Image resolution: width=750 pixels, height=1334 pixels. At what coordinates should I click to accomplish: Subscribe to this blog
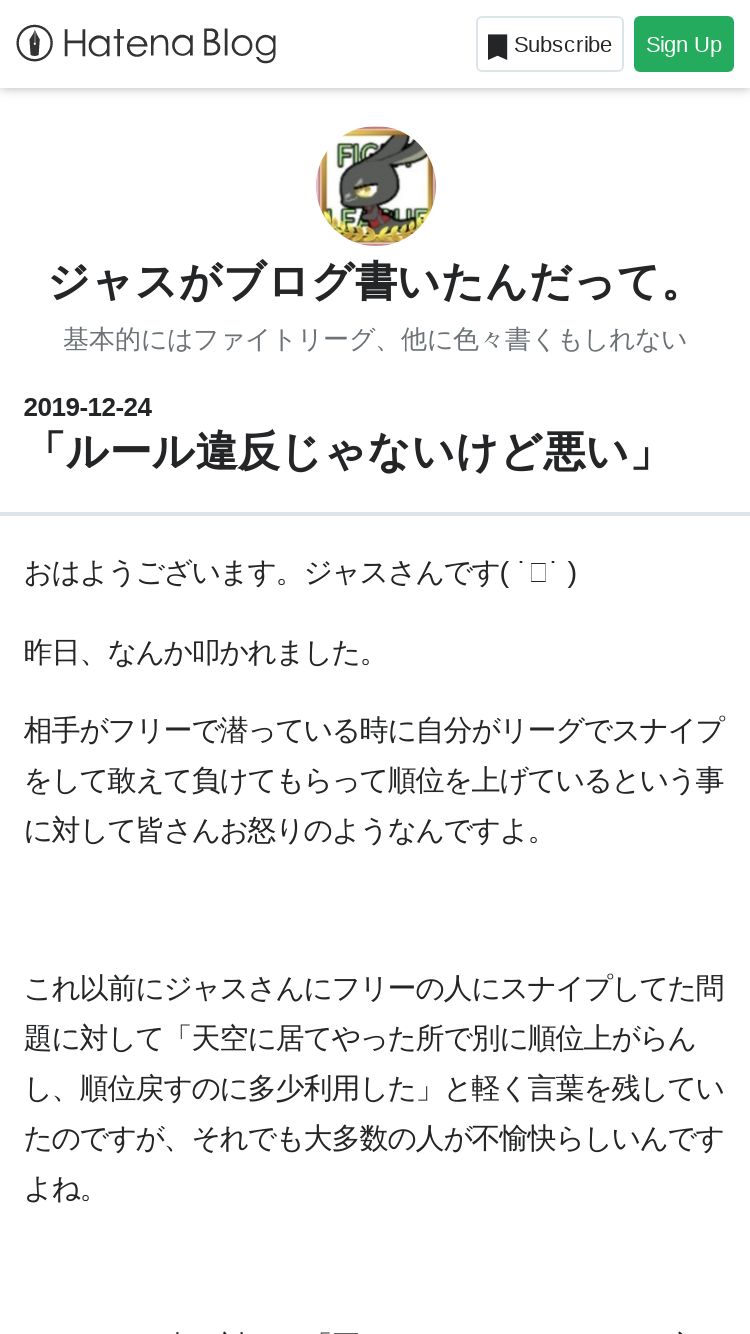click(549, 45)
